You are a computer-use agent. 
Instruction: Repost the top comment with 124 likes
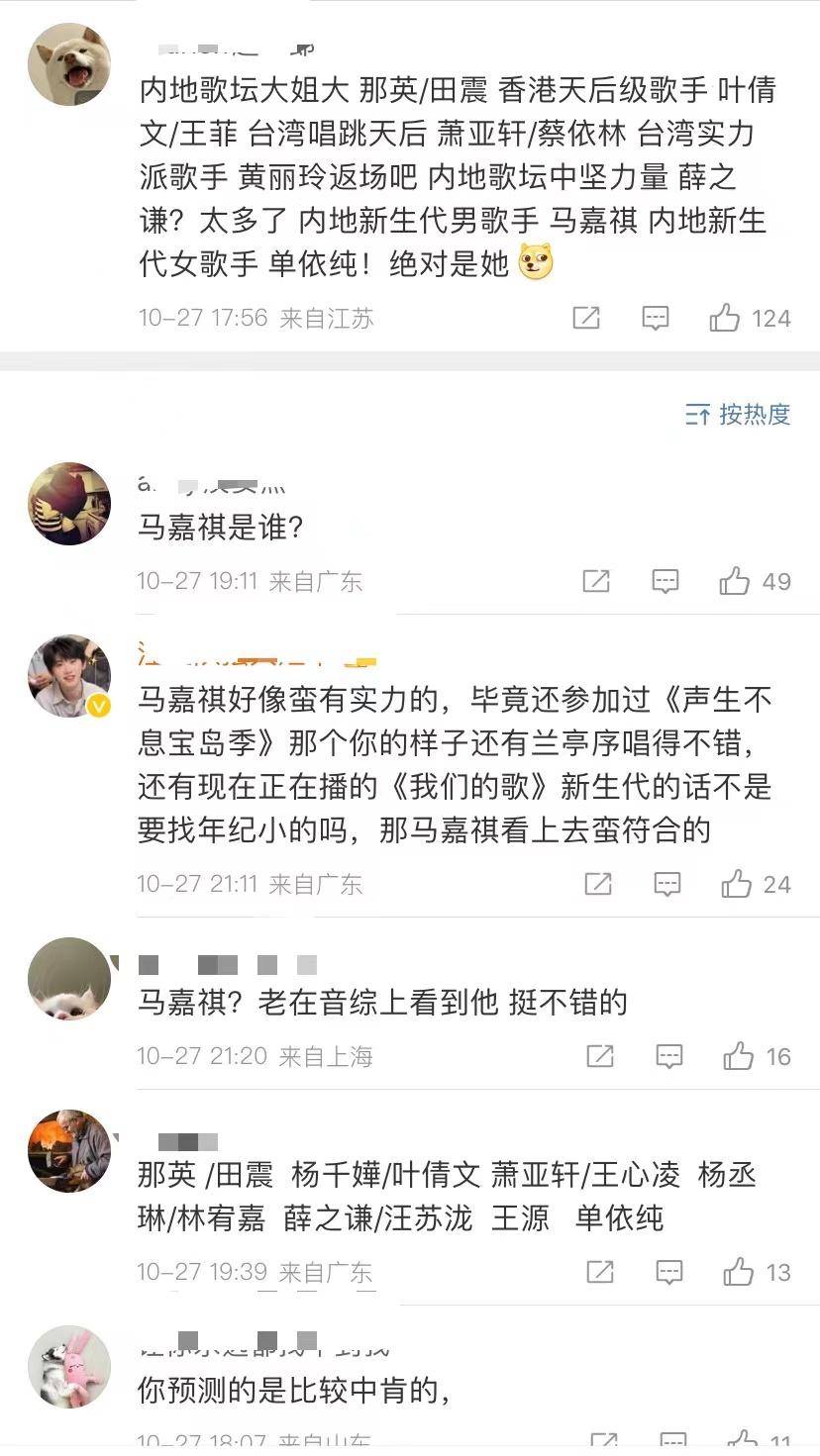point(586,318)
